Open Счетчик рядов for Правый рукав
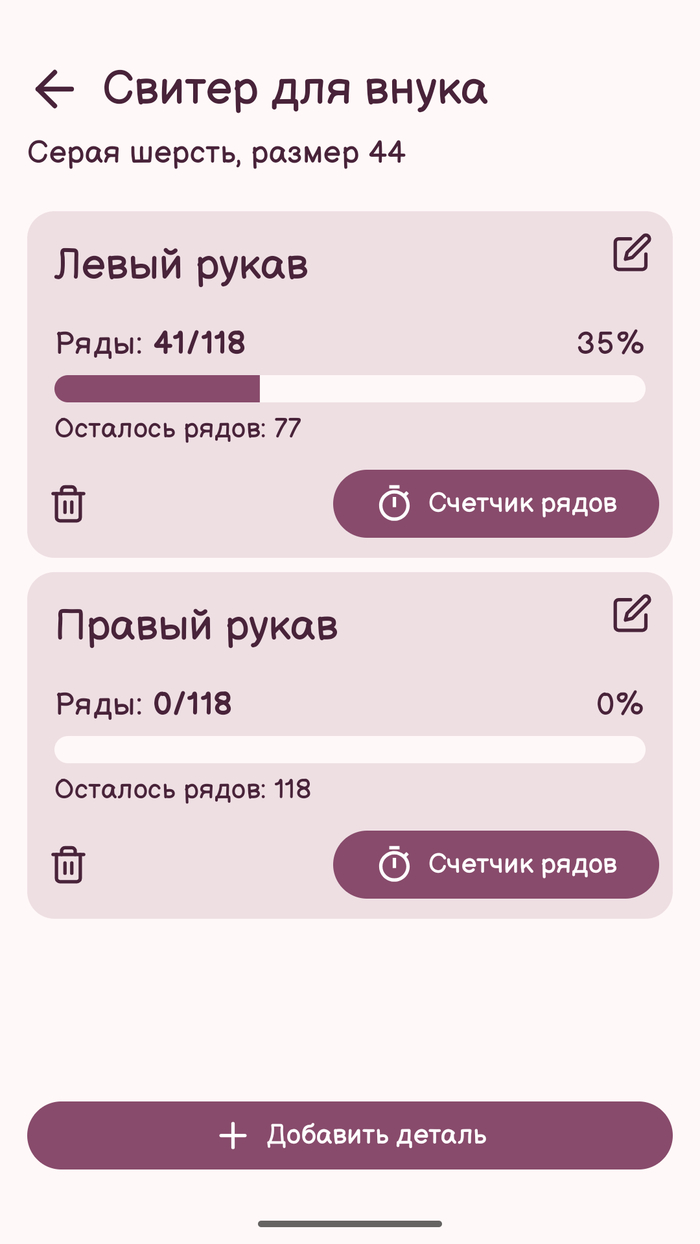700x1244 pixels. (x=496, y=864)
